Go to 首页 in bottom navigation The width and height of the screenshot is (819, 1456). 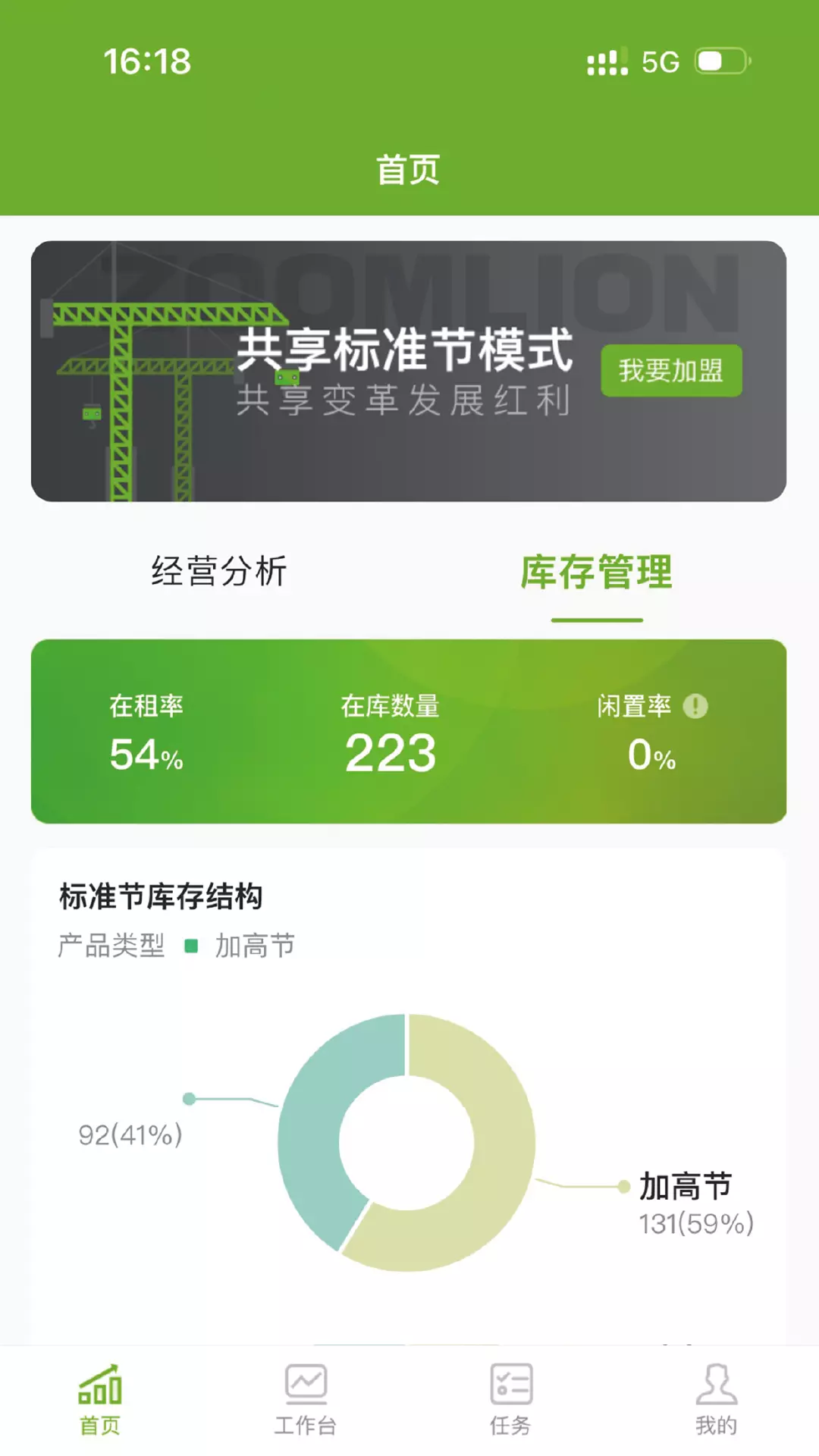100,1400
